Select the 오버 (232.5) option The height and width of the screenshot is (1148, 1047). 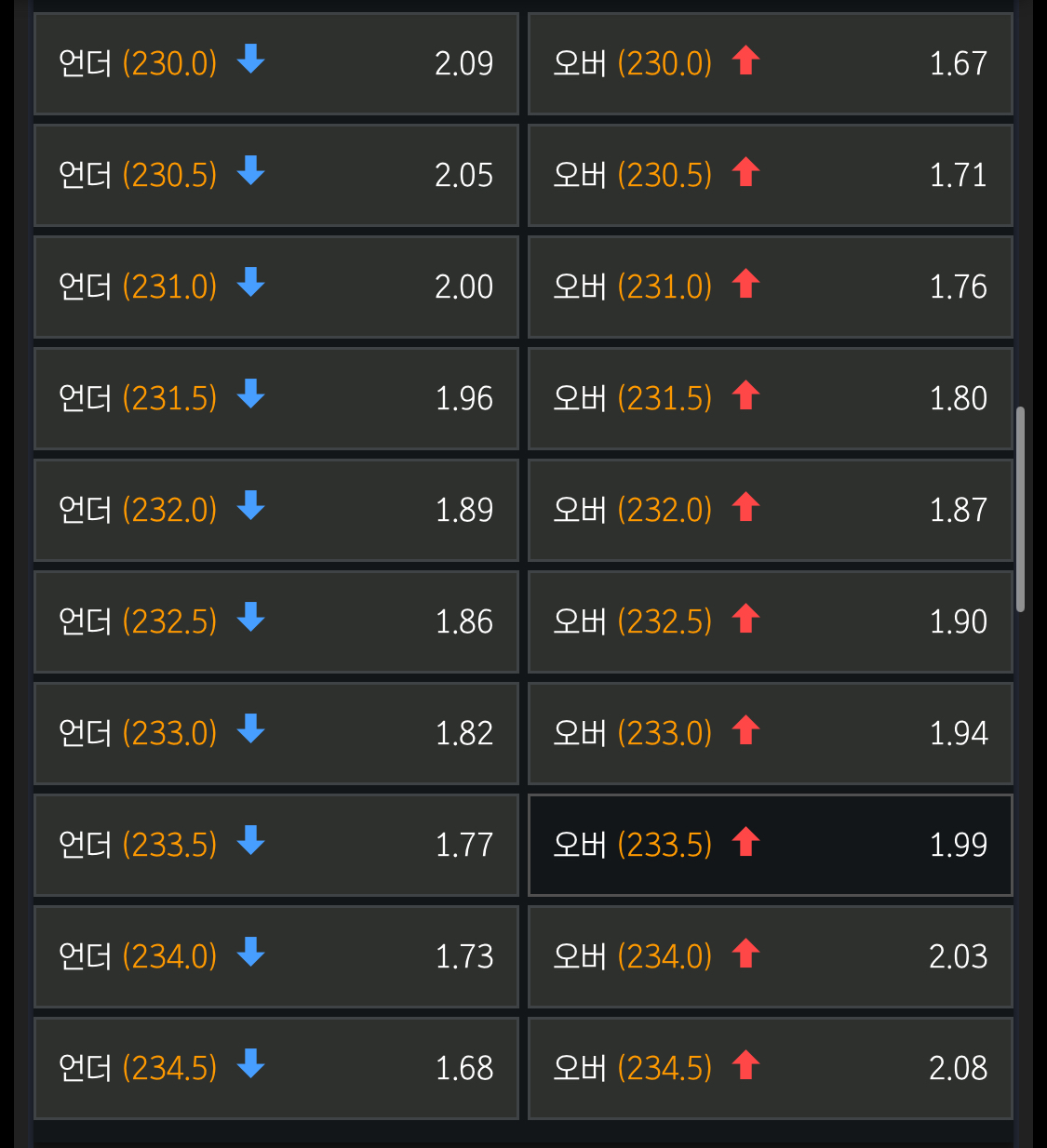[770, 621]
